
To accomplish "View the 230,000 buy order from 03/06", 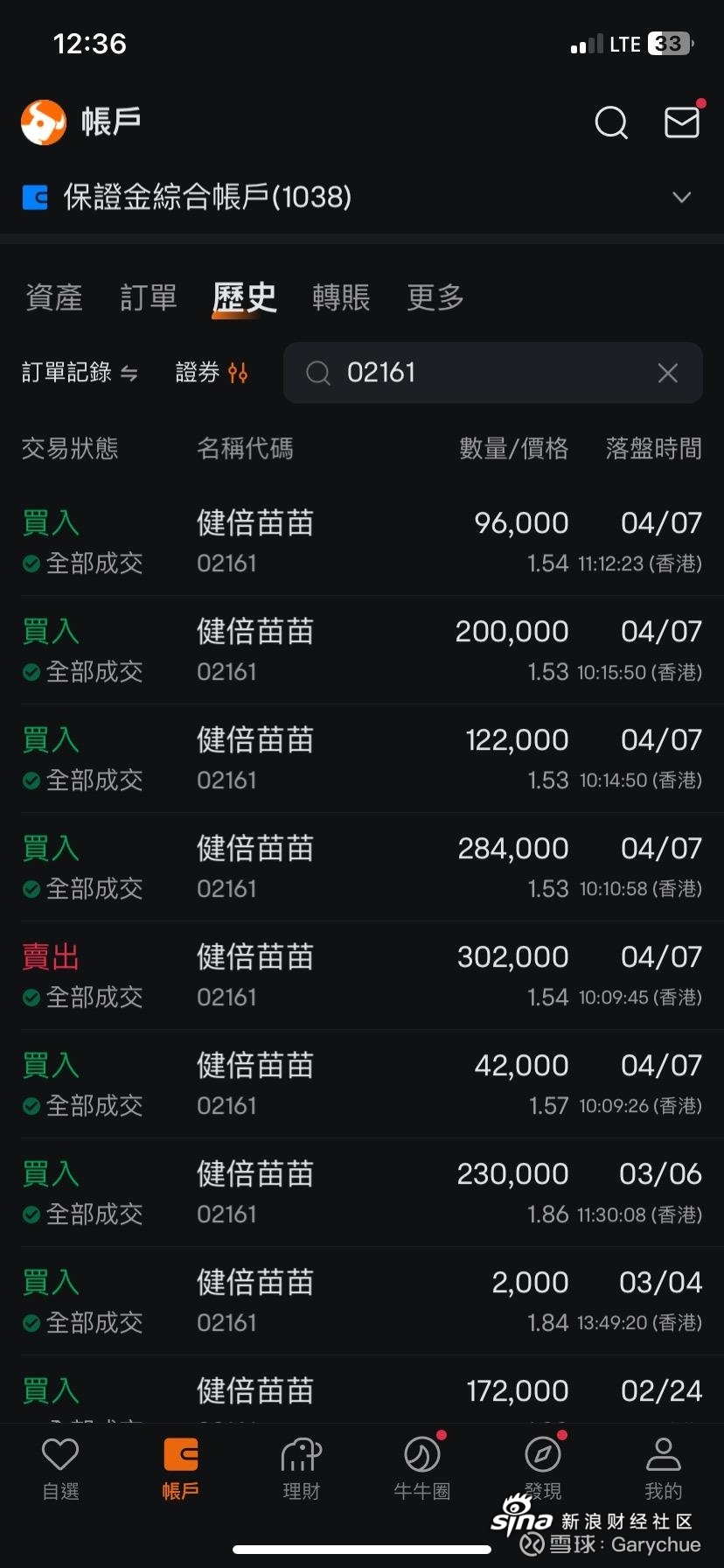I will tap(362, 1193).
